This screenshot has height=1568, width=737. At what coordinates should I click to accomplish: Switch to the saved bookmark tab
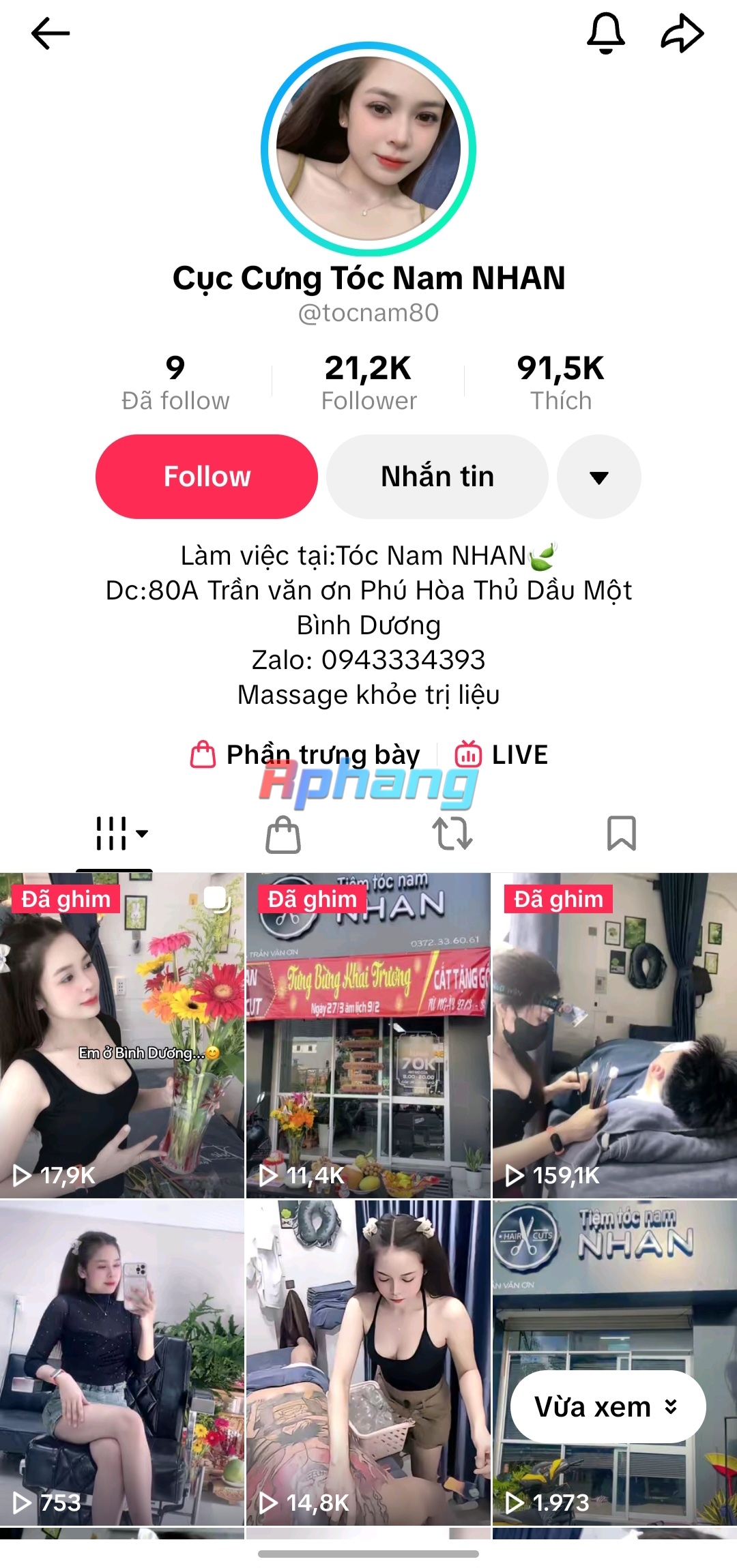pyautogui.click(x=622, y=833)
